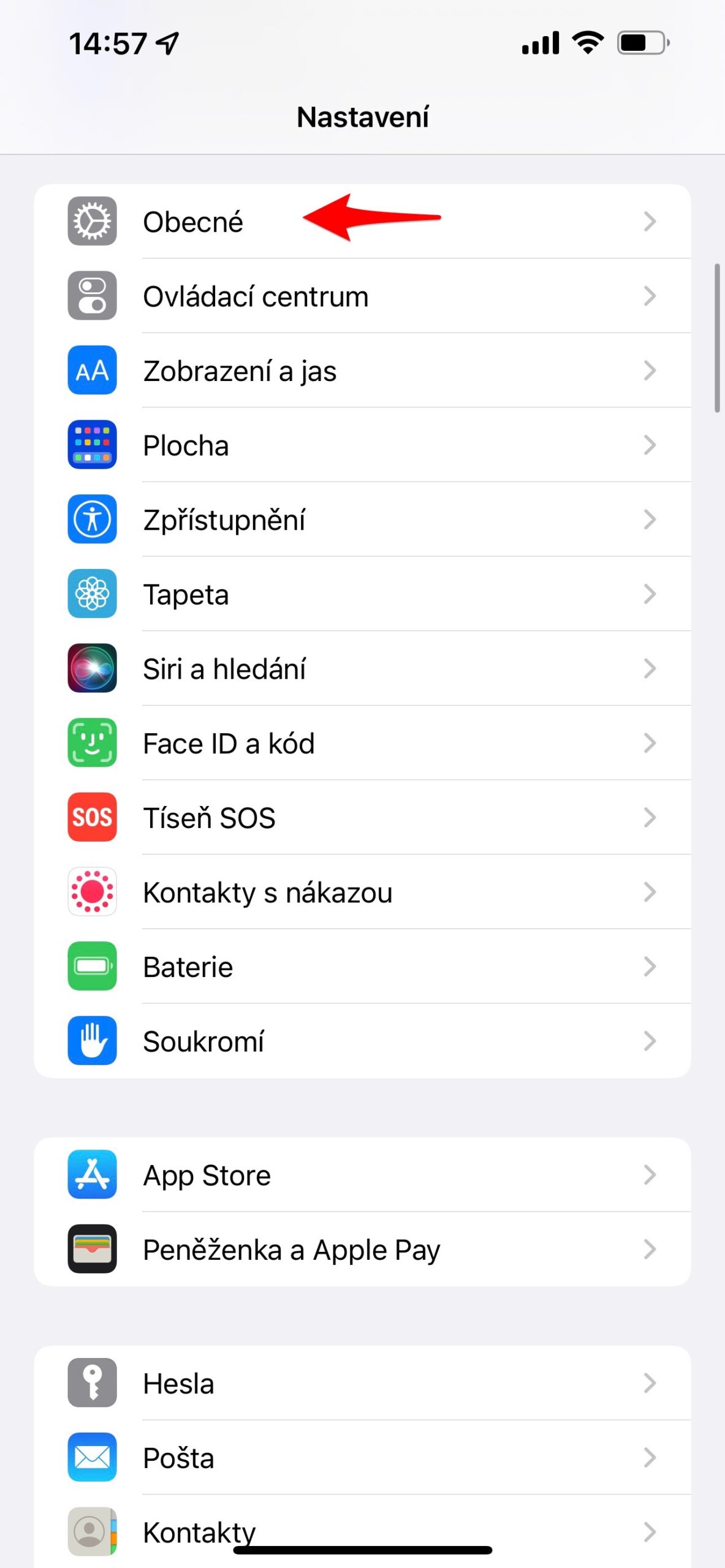The width and height of the screenshot is (725, 1568).
Task: Tap the Ovládací centrum sliders icon
Action: pos(91,296)
